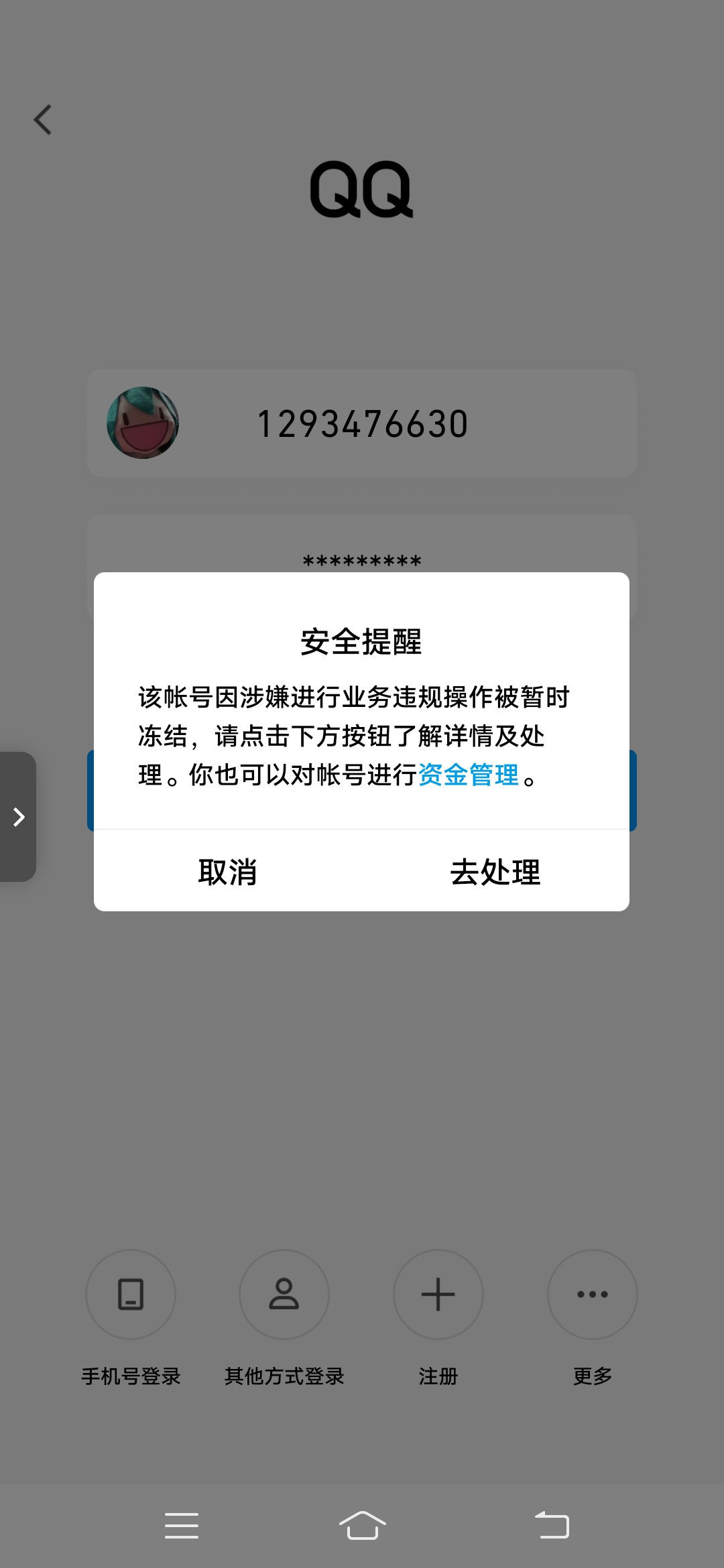Tap 取消 to dismiss the security alert

click(x=227, y=872)
